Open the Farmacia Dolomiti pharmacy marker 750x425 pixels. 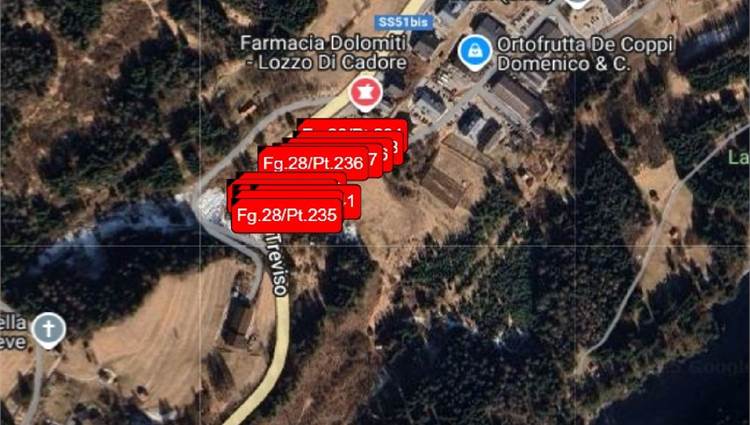click(364, 96)
